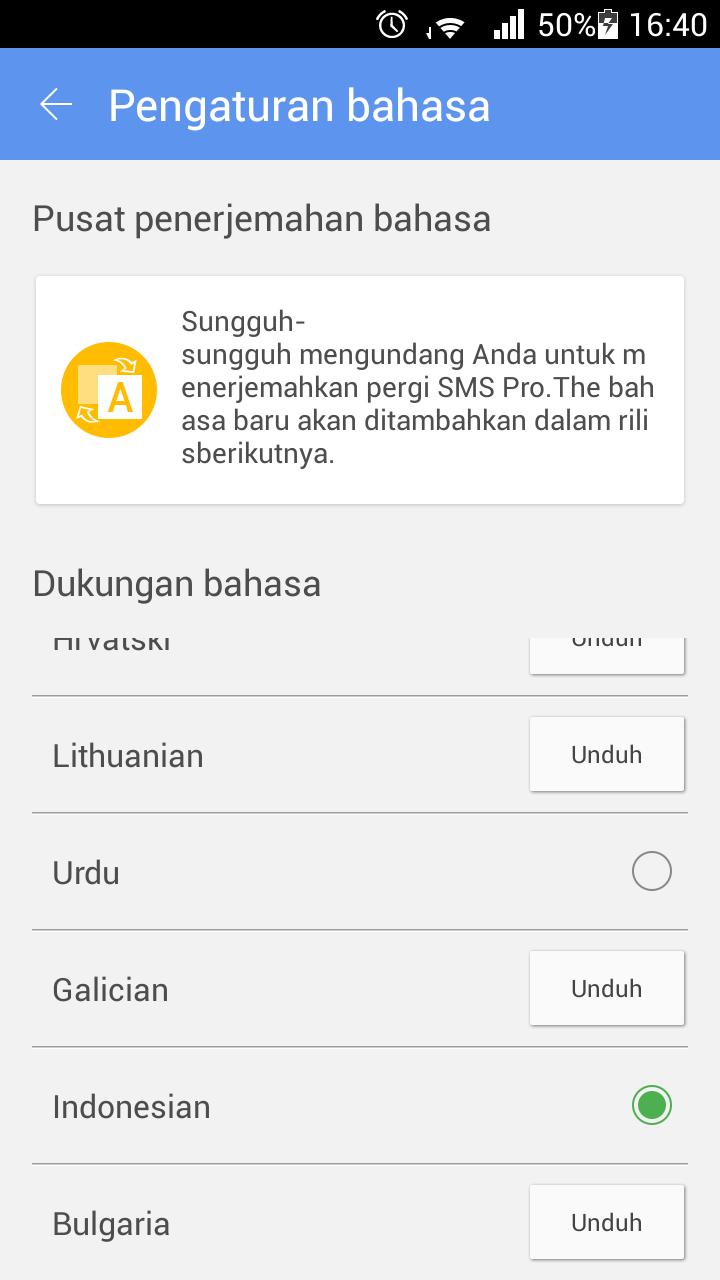Screen dimensions: 720x1280
Task: Tap the Indonesian language name
Action: (131, 1106)
